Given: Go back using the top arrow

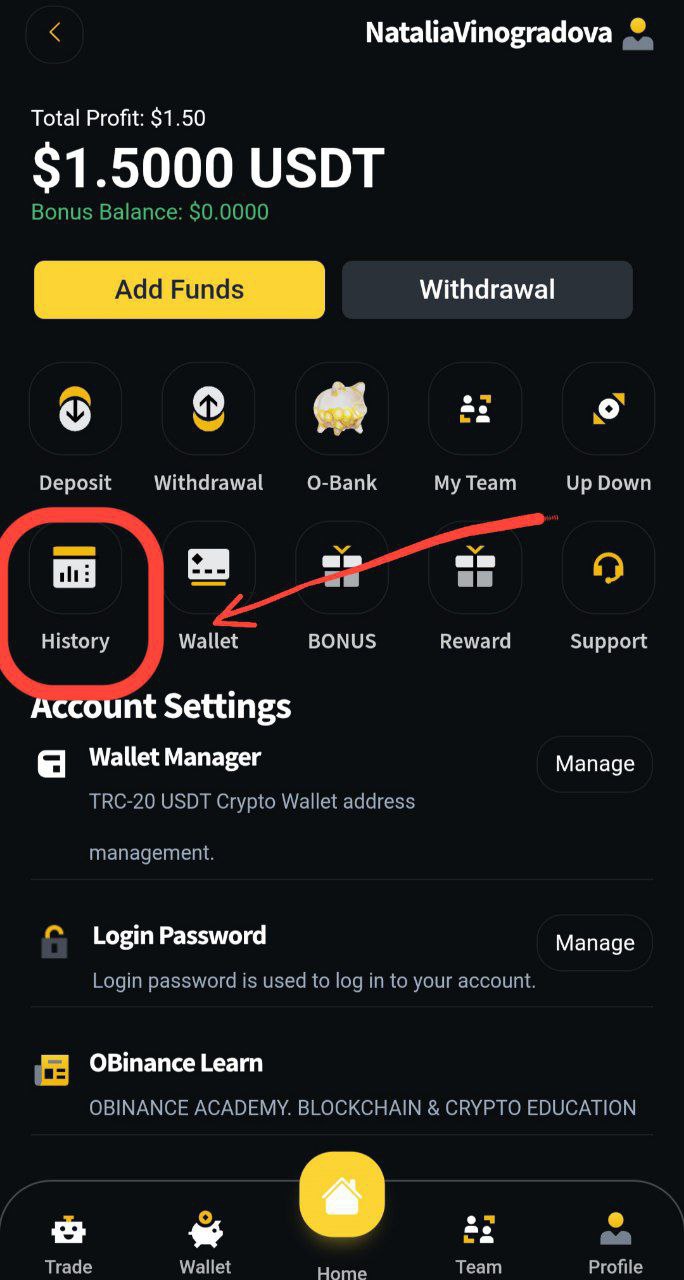Looking at the screenshot, I should [x=54, y=33].
